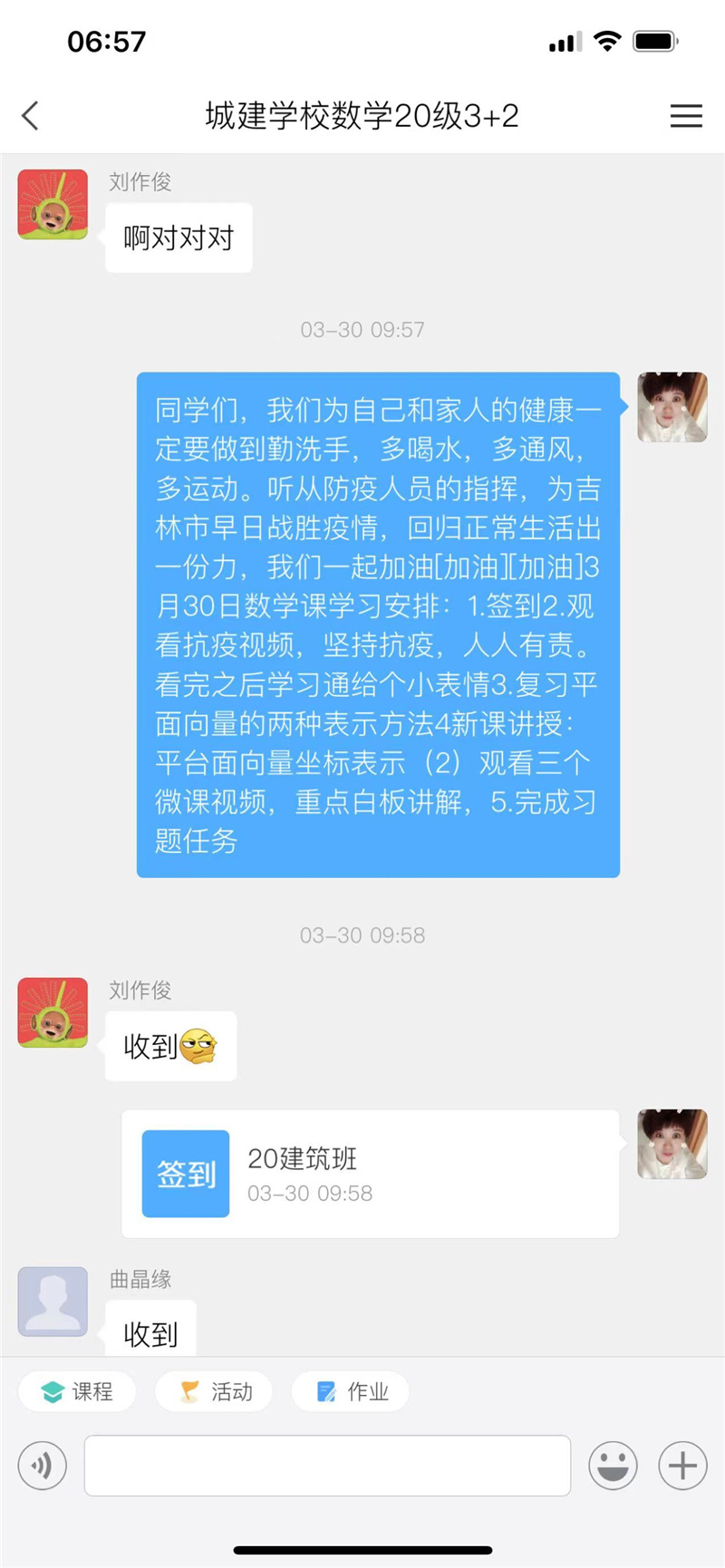Tap the message input field
The width and height of the screenshot is (725, 1568).
tap(328, 1465)
